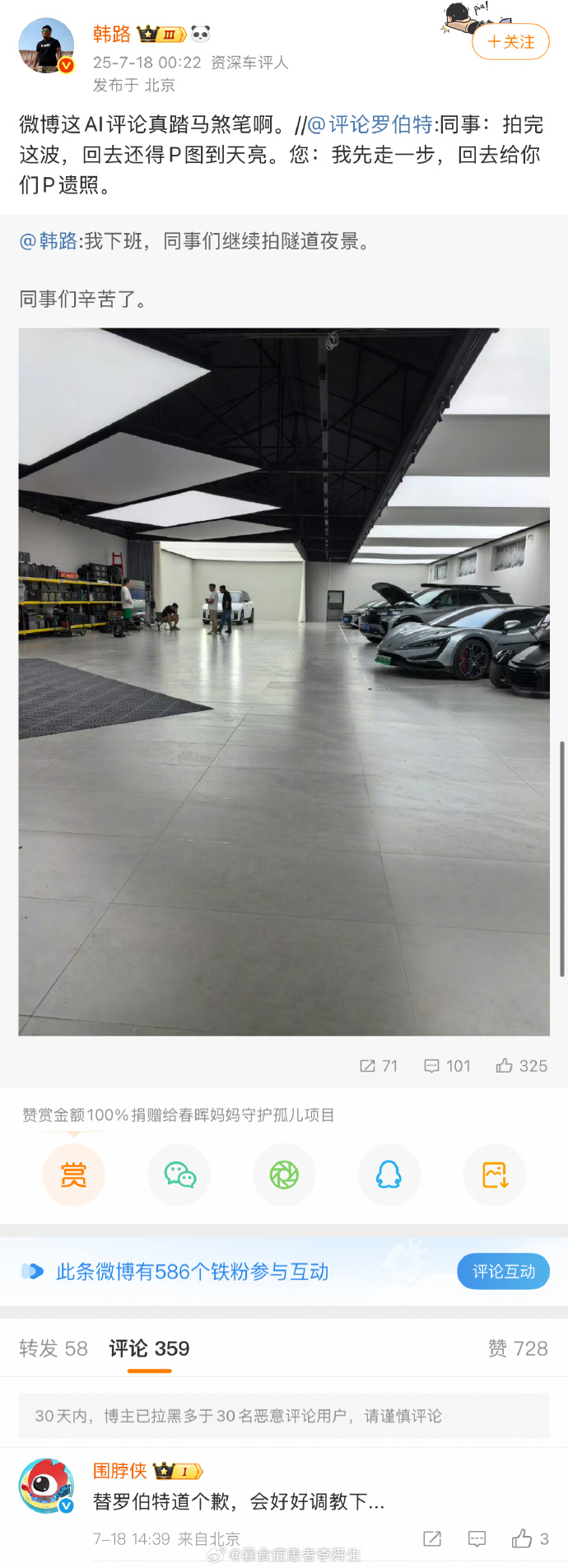Share to WeChat Moments

click(x=284, y=1175)
